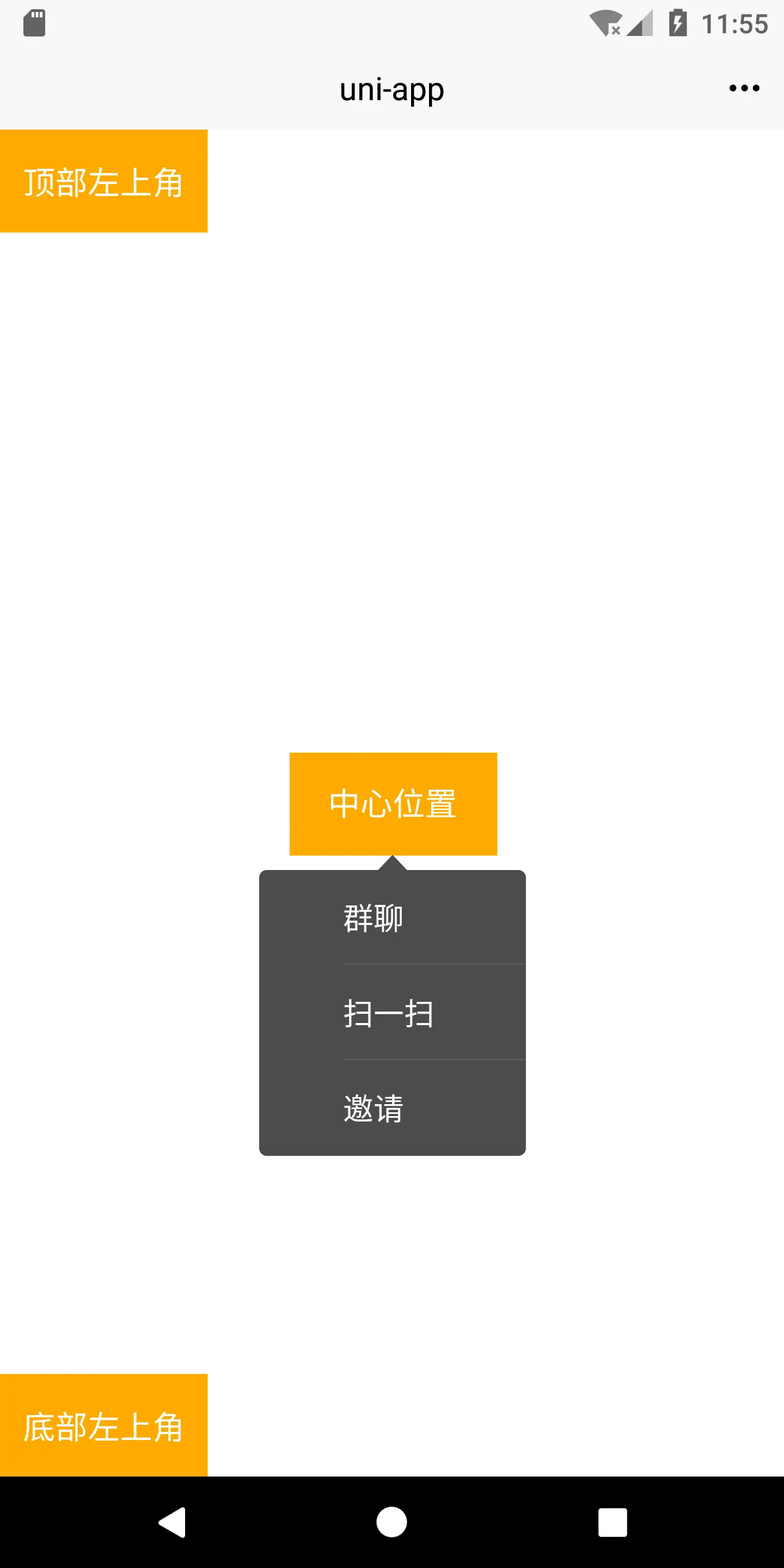Image resolution: width=784 pixels, height=1568 pixels.
Task: Open recent apps from the navigation bar
Action: click(x=612, y=1522)
